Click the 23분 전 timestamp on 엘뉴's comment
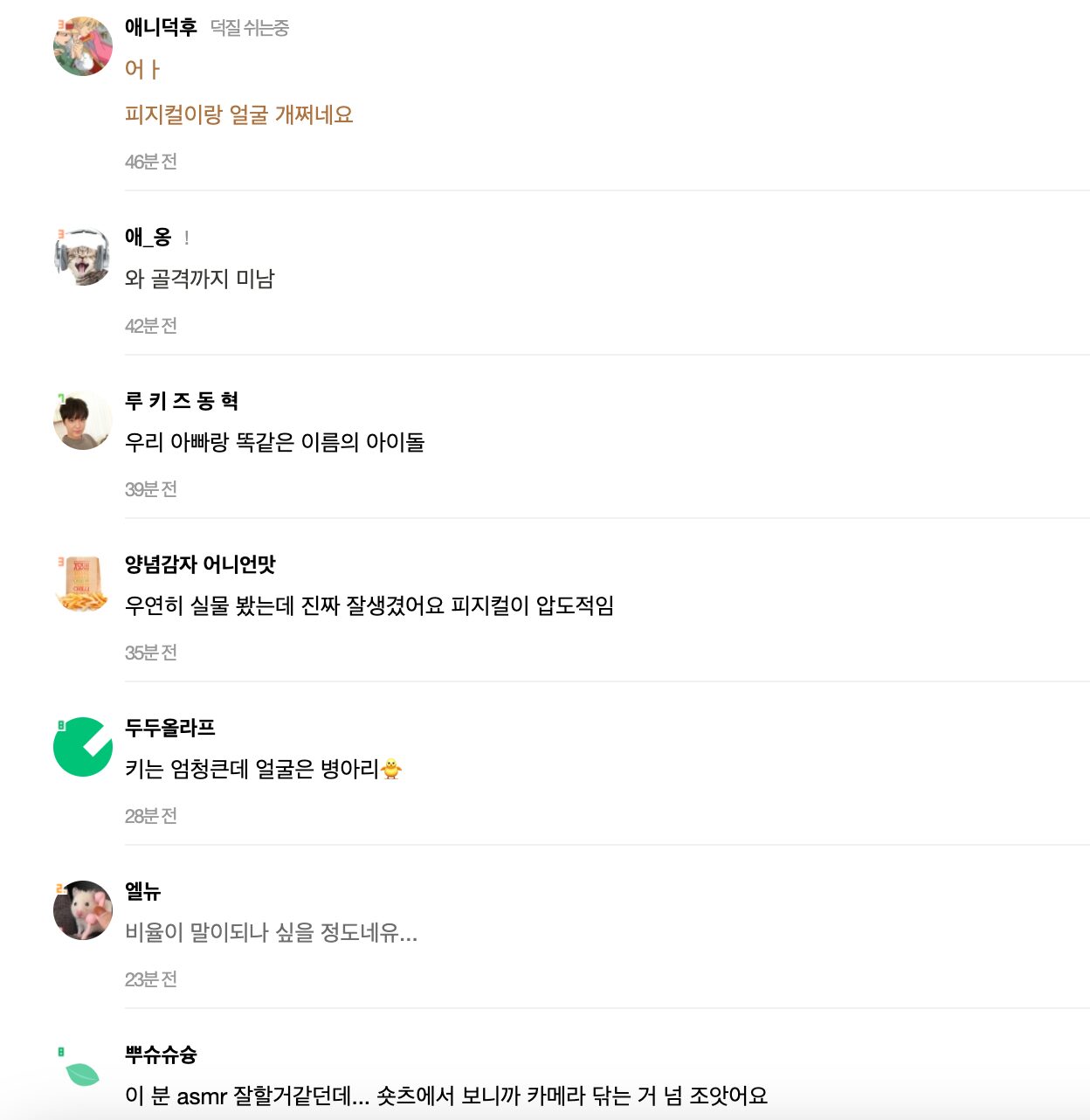The width and height of the screenshot is (1090, 1120). pos(150,979)
